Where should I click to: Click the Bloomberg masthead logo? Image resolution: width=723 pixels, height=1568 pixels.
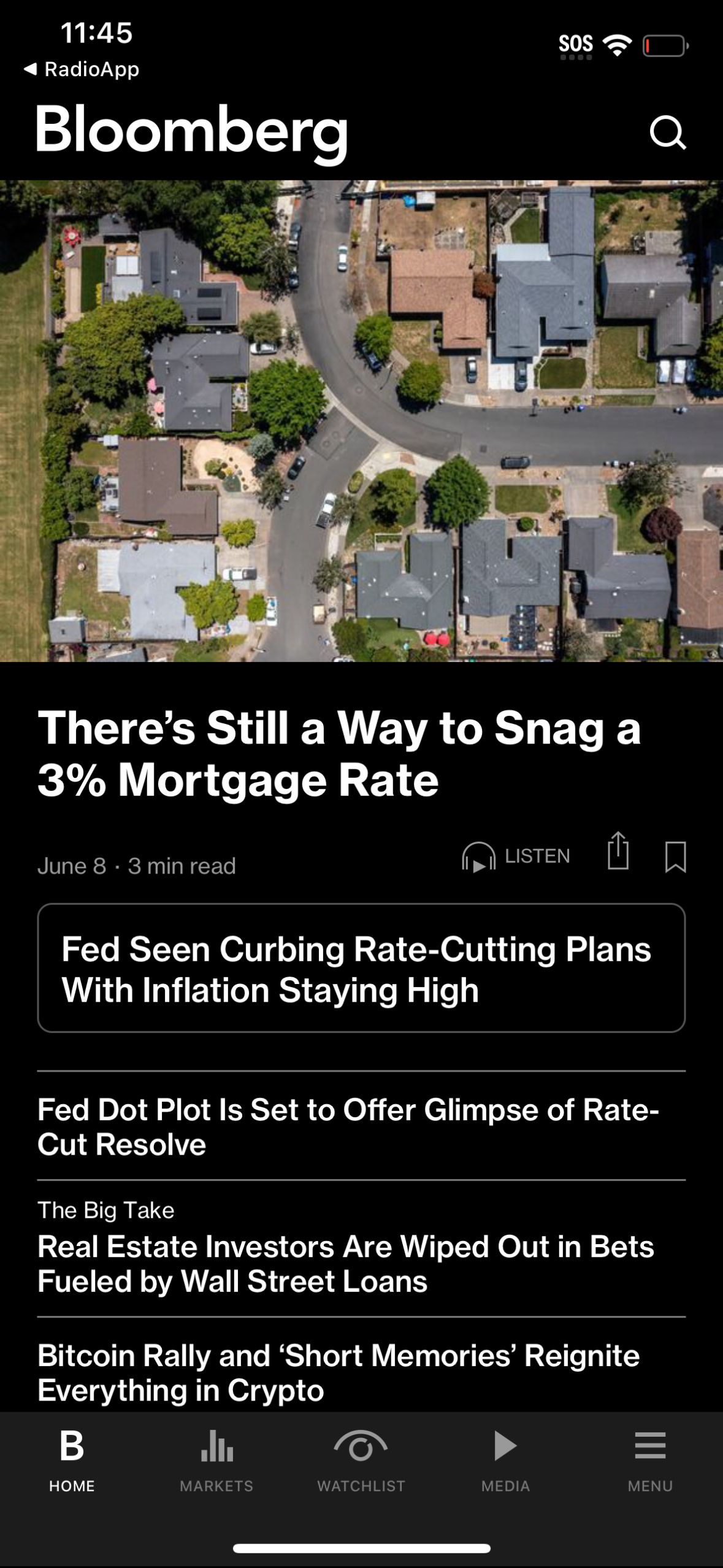(x=191, y=133)
